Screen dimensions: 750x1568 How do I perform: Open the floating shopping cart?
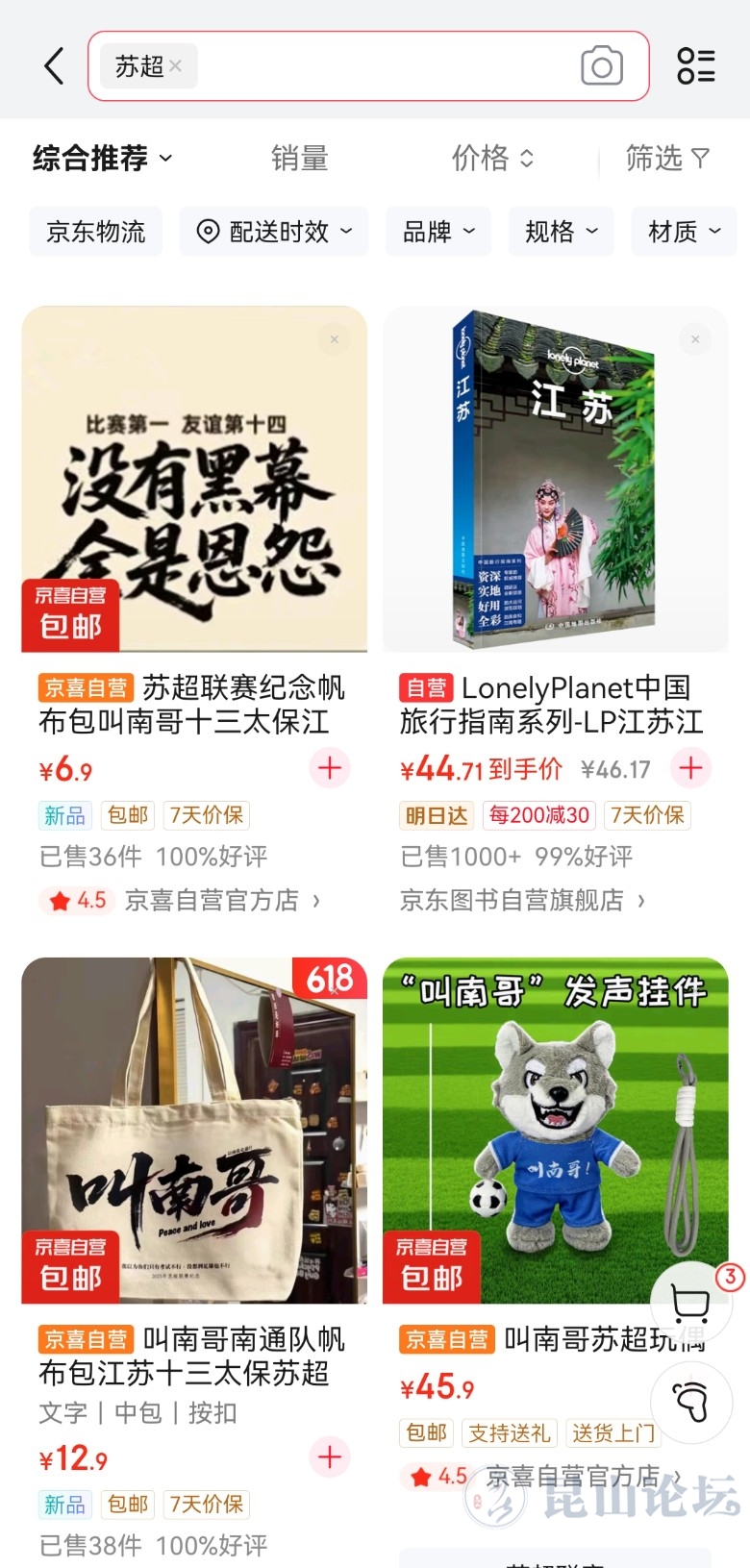[690, 1305]
